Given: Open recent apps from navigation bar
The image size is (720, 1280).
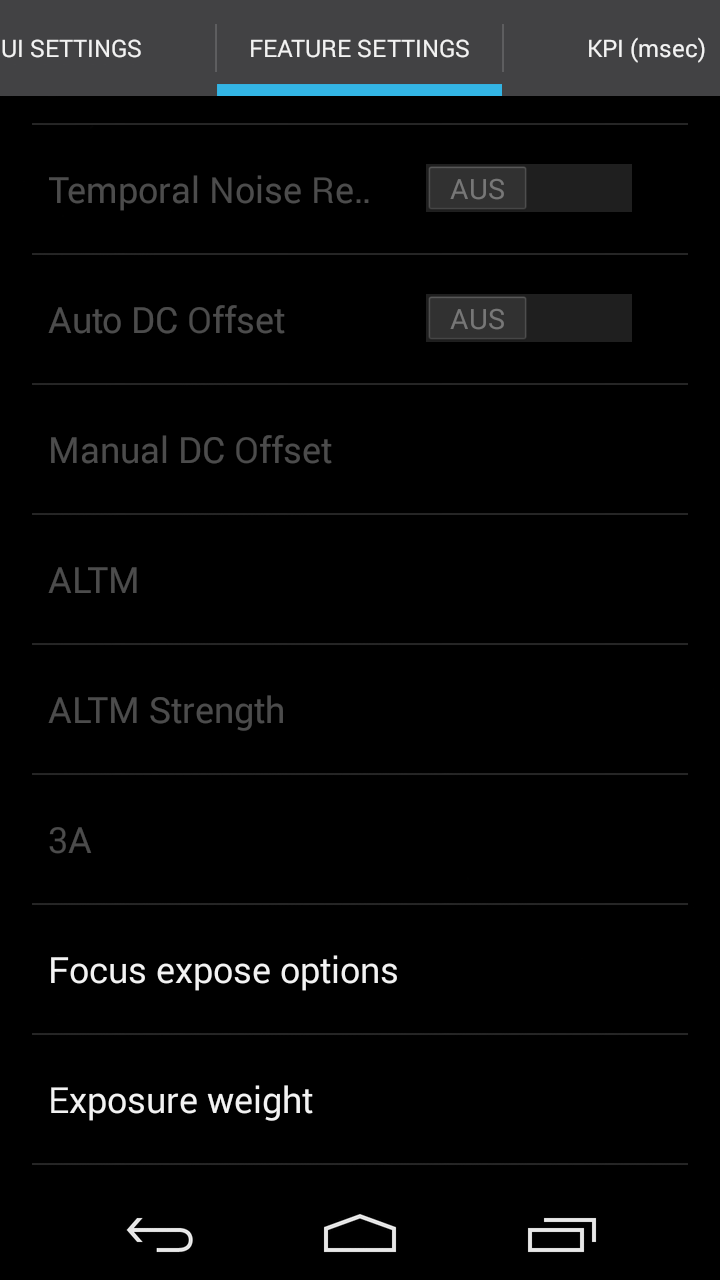Looking at the screenshot, I should click(561, 1235).
